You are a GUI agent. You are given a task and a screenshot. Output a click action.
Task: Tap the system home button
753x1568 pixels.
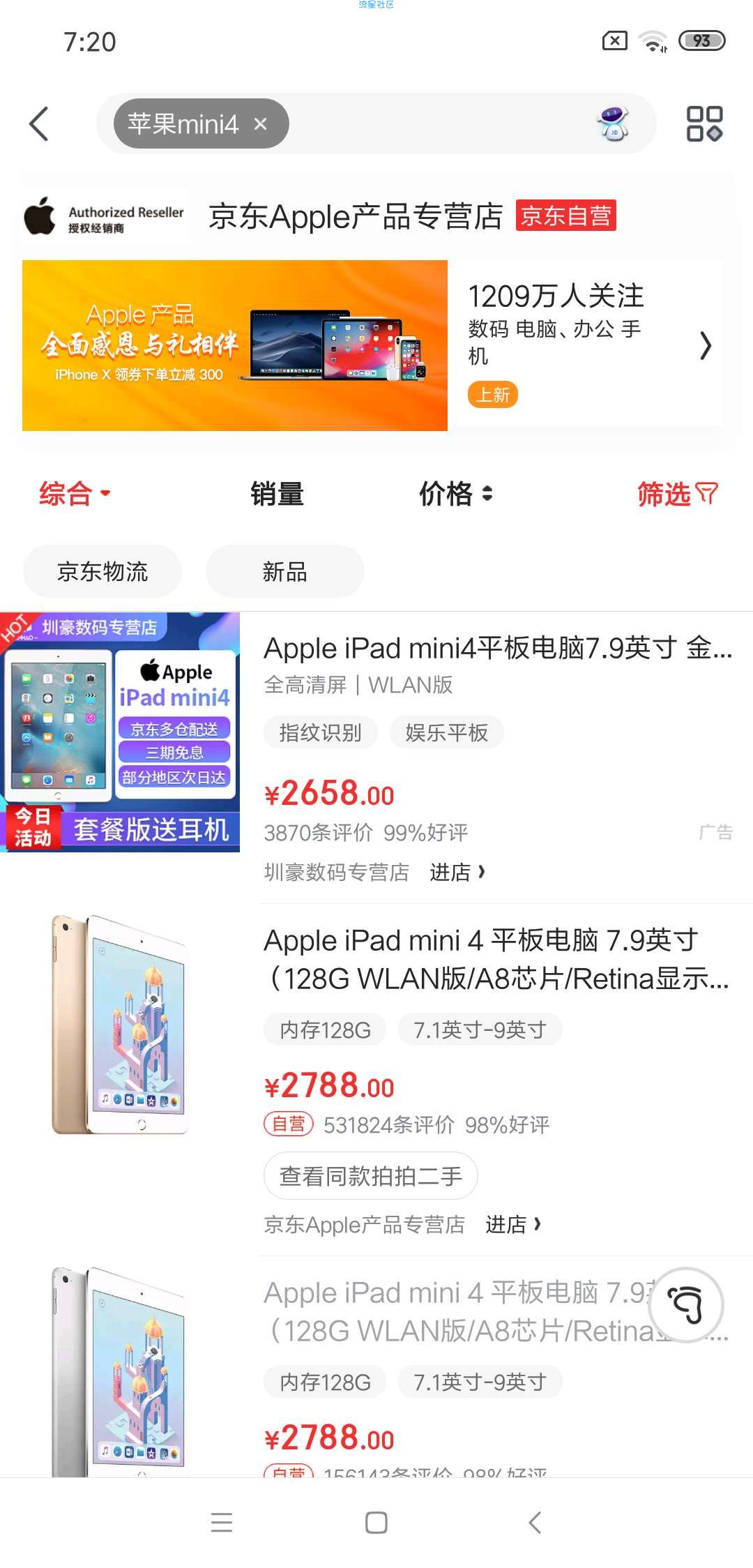(376, 1522)
